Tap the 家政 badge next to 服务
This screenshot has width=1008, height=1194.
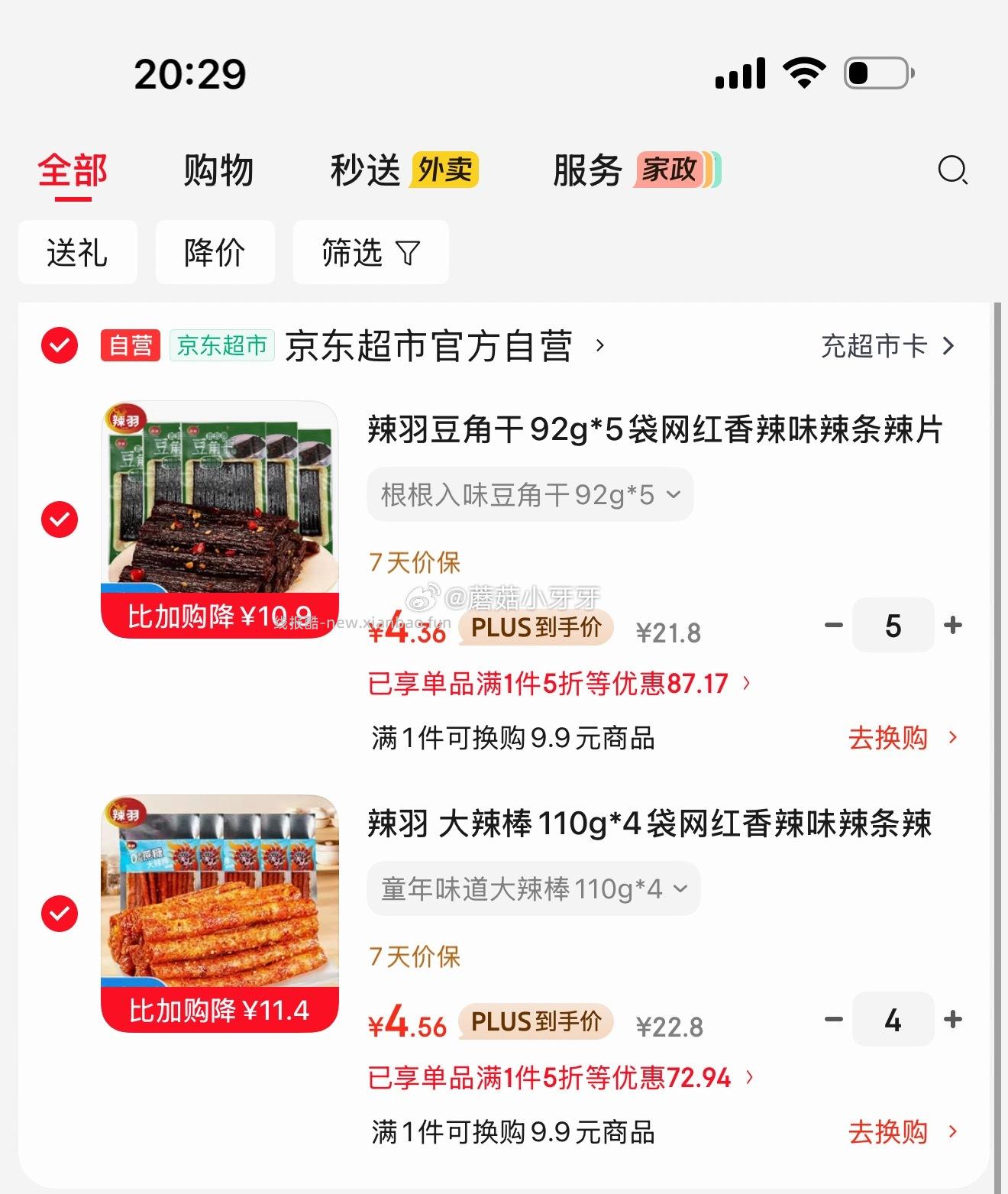667,170
